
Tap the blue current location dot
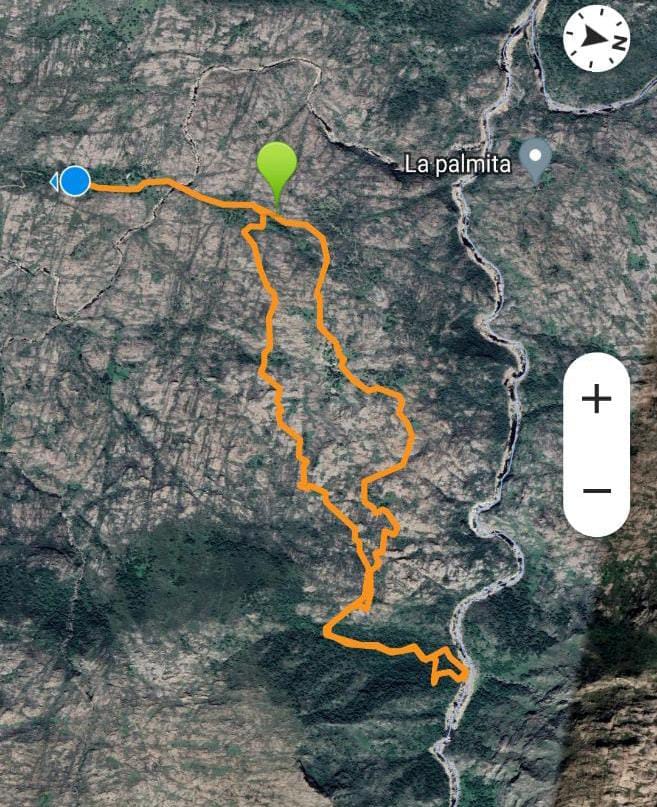(75, 181)
